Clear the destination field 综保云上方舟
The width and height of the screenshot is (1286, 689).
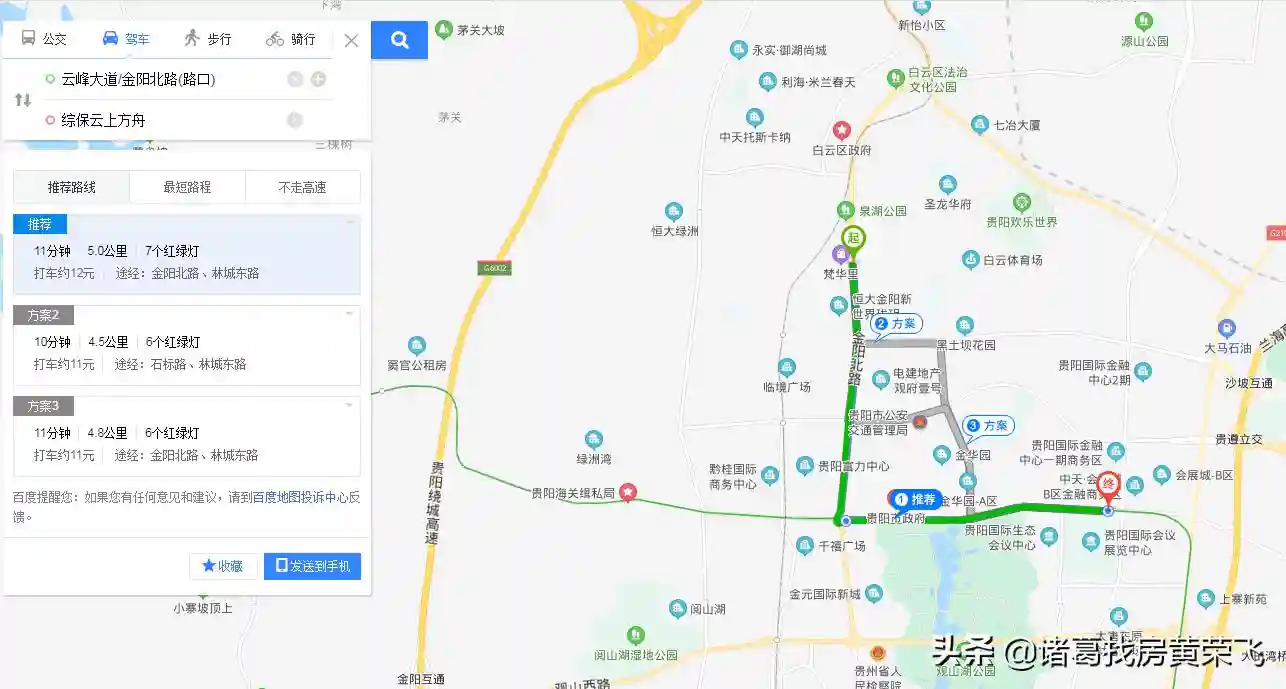click(x=295, y=120)
